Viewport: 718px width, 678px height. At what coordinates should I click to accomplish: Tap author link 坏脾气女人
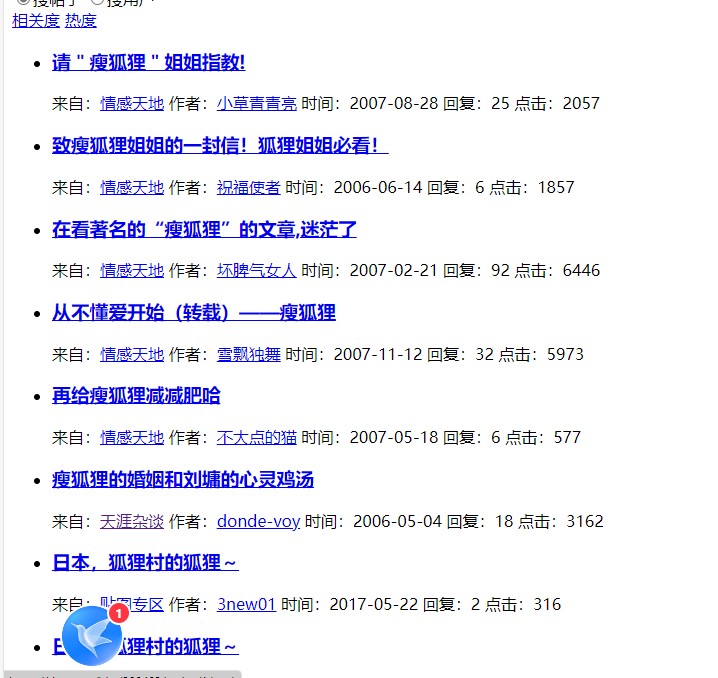[x=256, y=270]
